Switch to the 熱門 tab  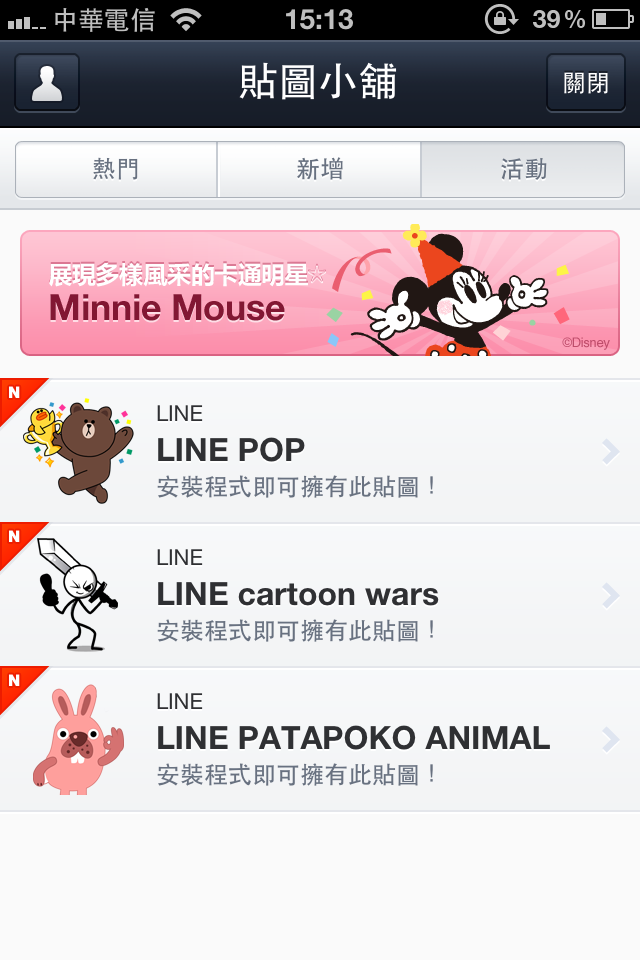pyautogui.click(x=117, y=169)
